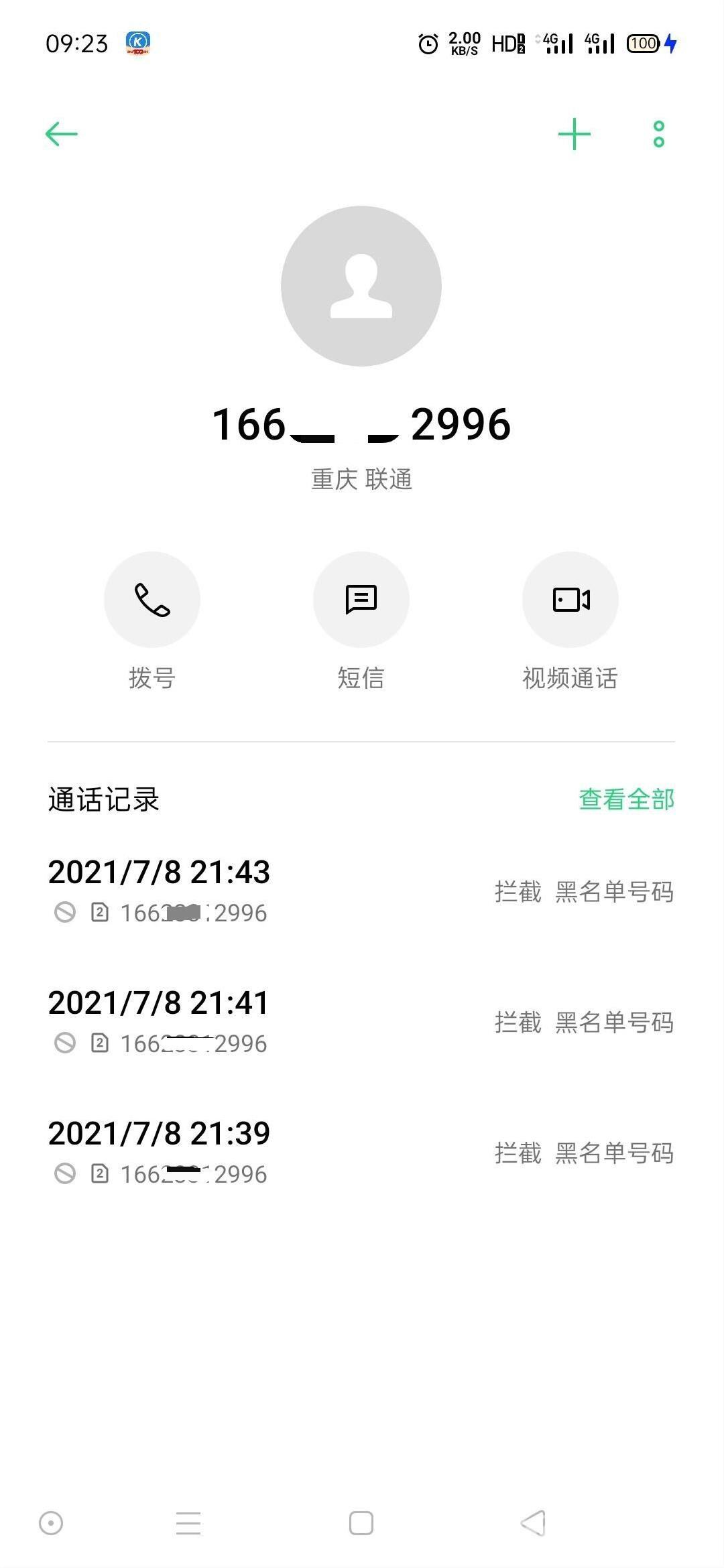Open the 短信 message icon
Screen dimensions: 724x1568
coord(361,600)
